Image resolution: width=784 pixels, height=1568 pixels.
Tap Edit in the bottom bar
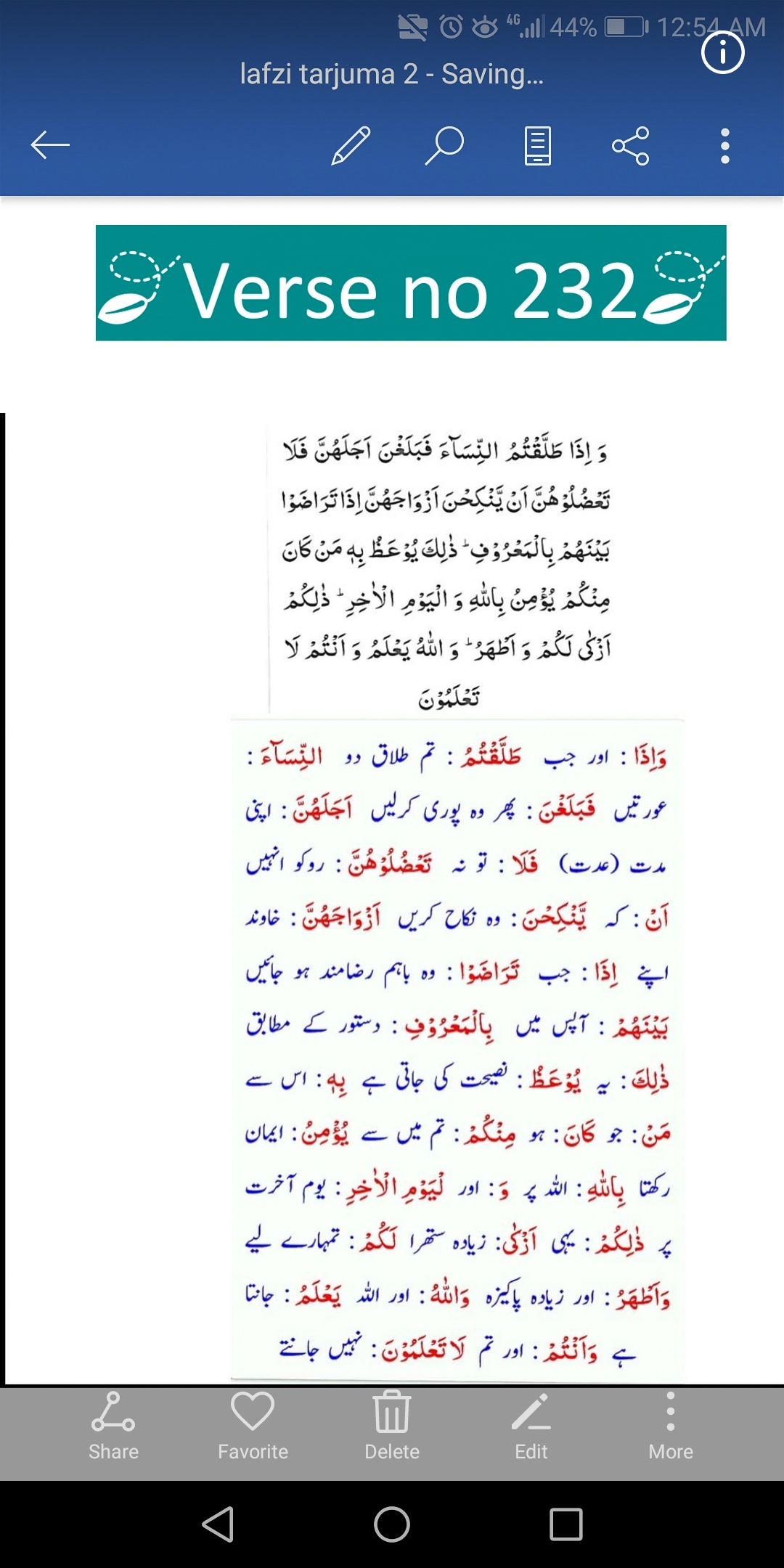pos(531,1426)
